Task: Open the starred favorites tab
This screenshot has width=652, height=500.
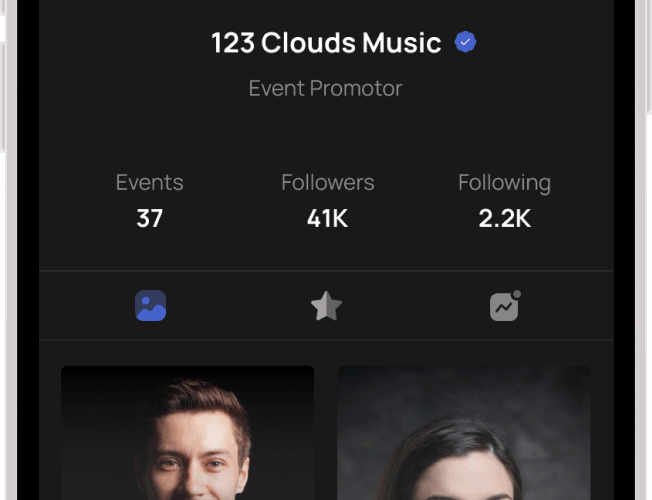Action: click(x=326, y=306)
